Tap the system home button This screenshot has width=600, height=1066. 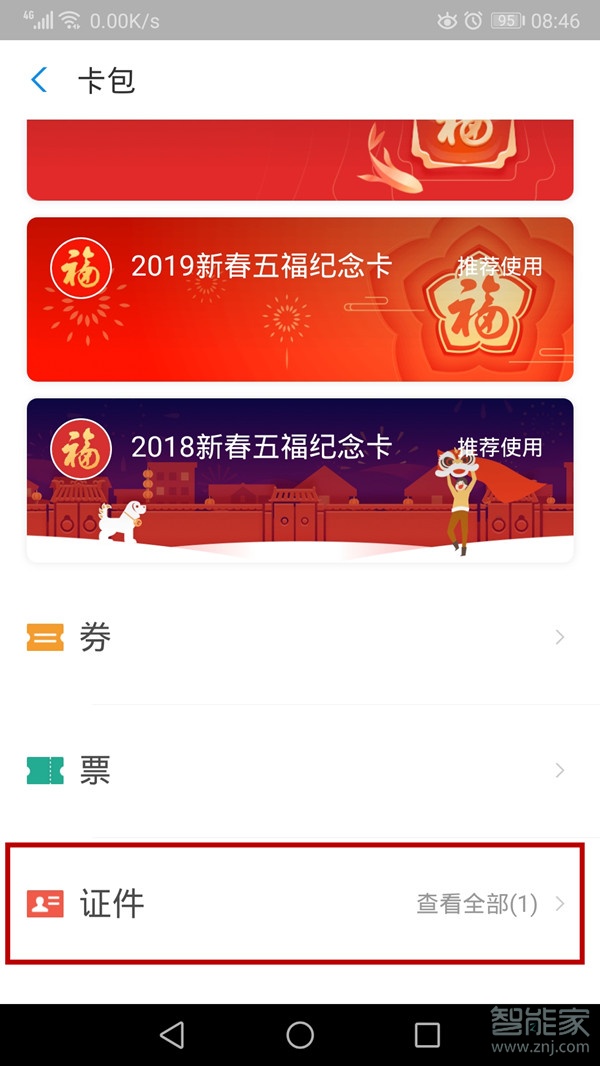(x=300, y=1035)
